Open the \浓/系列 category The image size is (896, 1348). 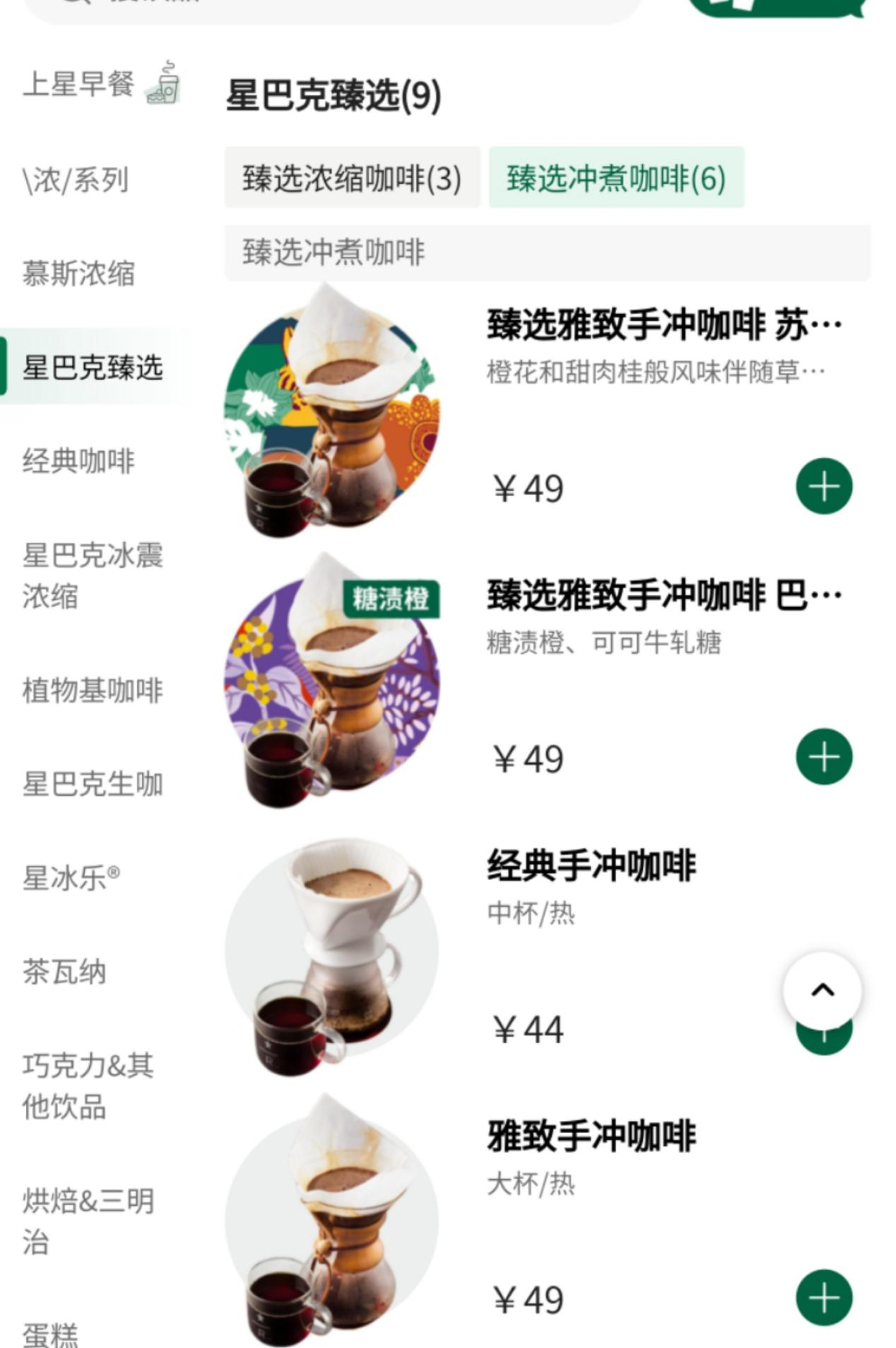tap(76, 180)
